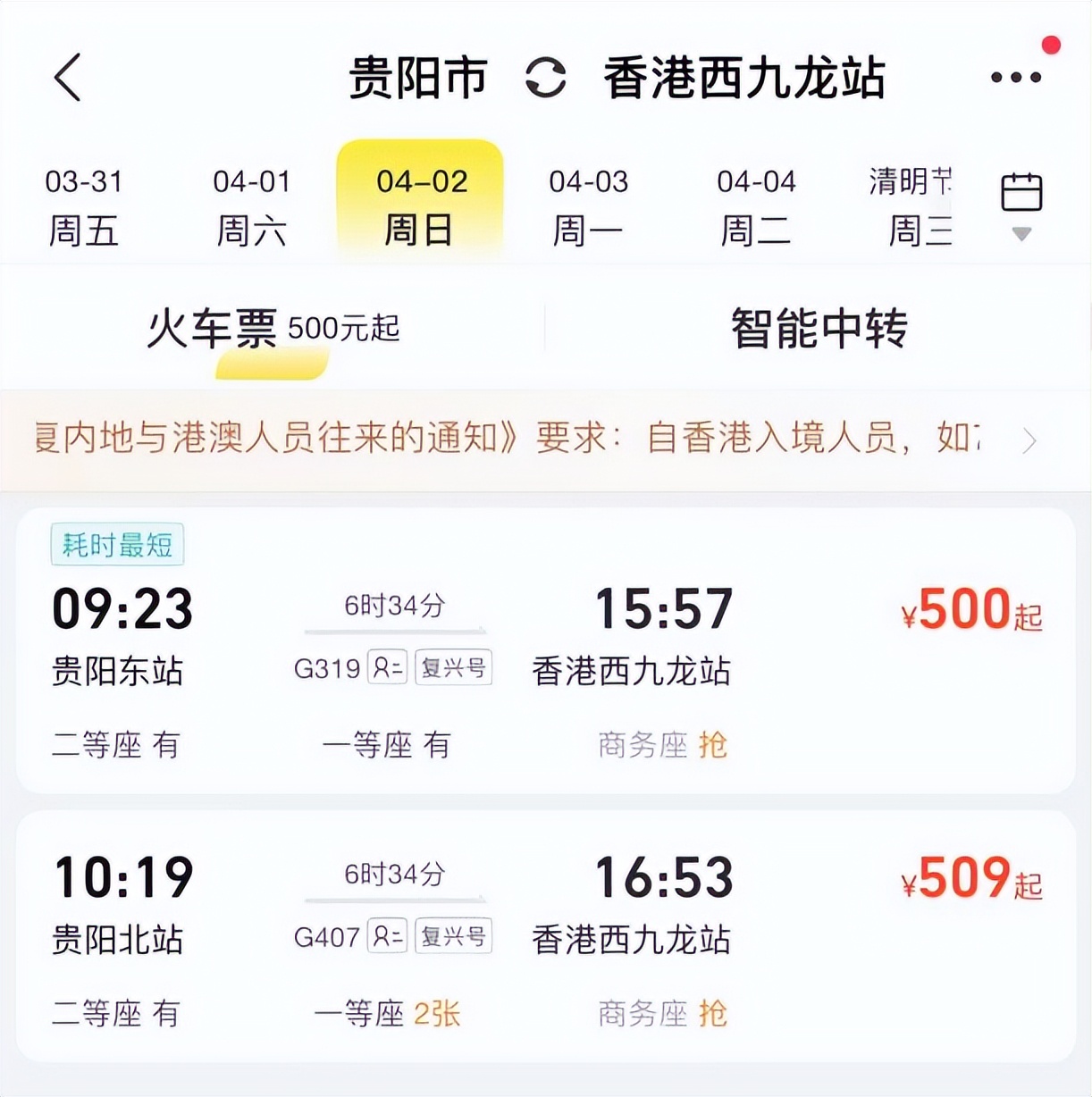The image size is (1092, 1097).
Task: Click the 复兴号 badge on the G319 train
Action: (x=453, y=666)
